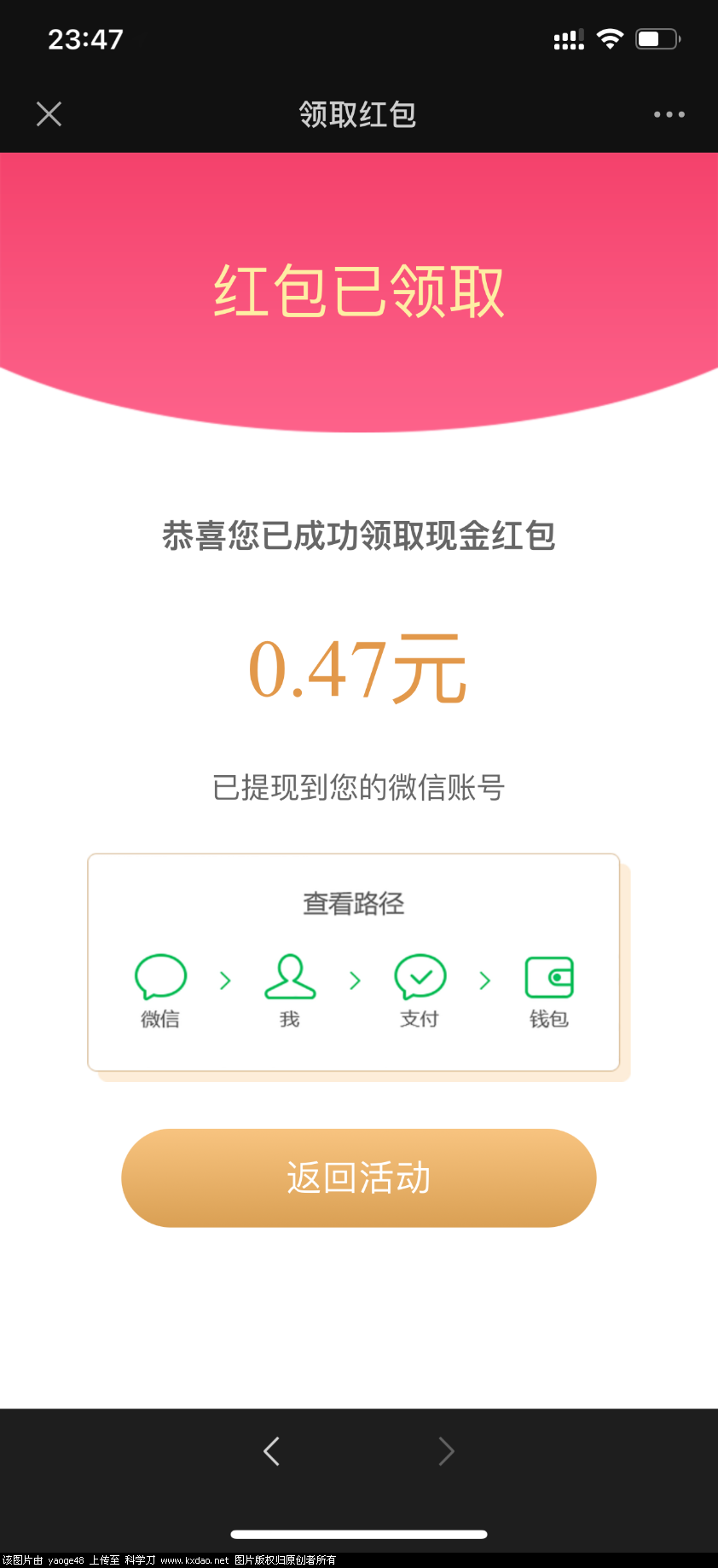The height and width of the screenshot is (1568, 718).
Task: Open the three-dot more options menu
Action: 669,114
